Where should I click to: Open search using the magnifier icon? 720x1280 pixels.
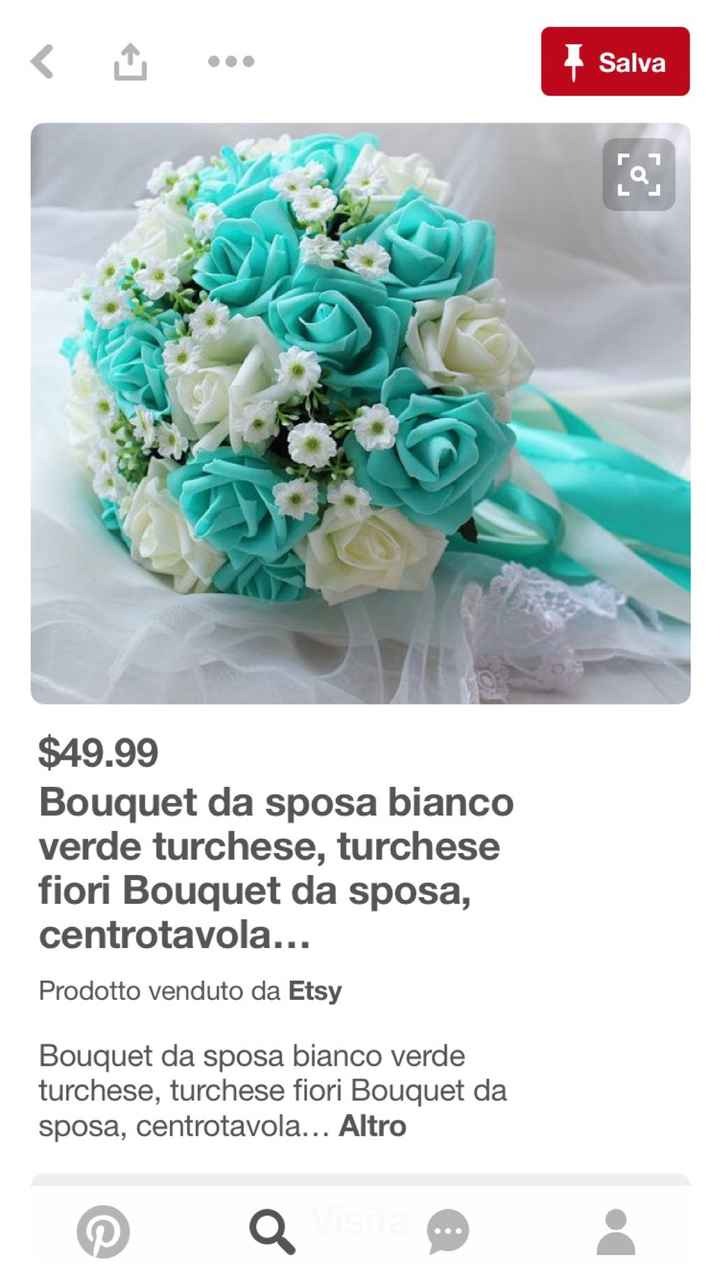pos(270,1231)
